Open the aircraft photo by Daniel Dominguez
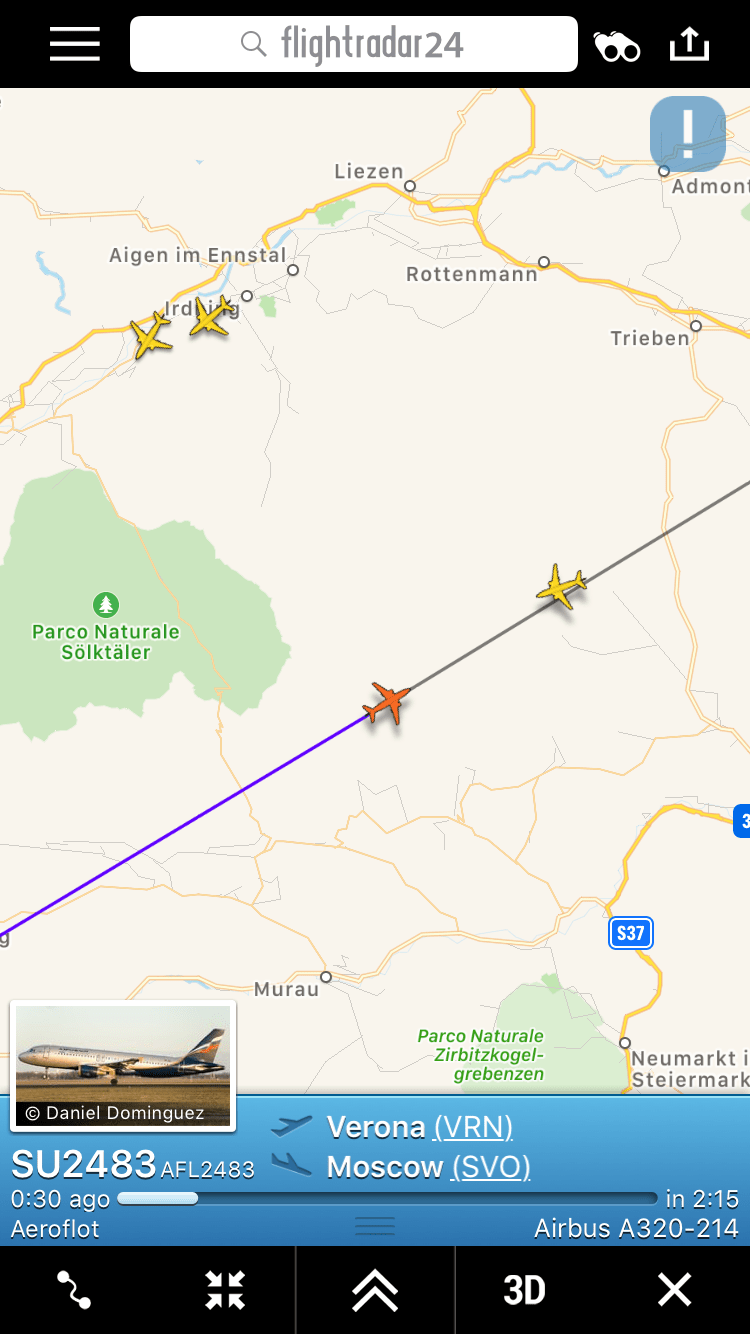Screen dimensions: 750x1334 (123, 1065)
